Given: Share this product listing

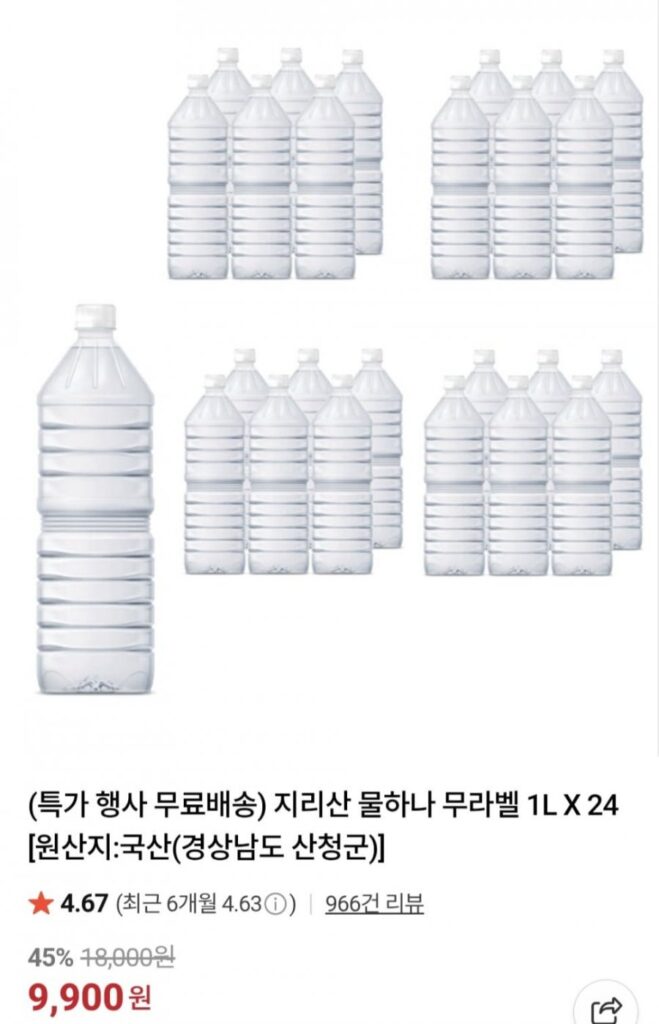Looking at the screenshot, I should (x=607, y=1008).
